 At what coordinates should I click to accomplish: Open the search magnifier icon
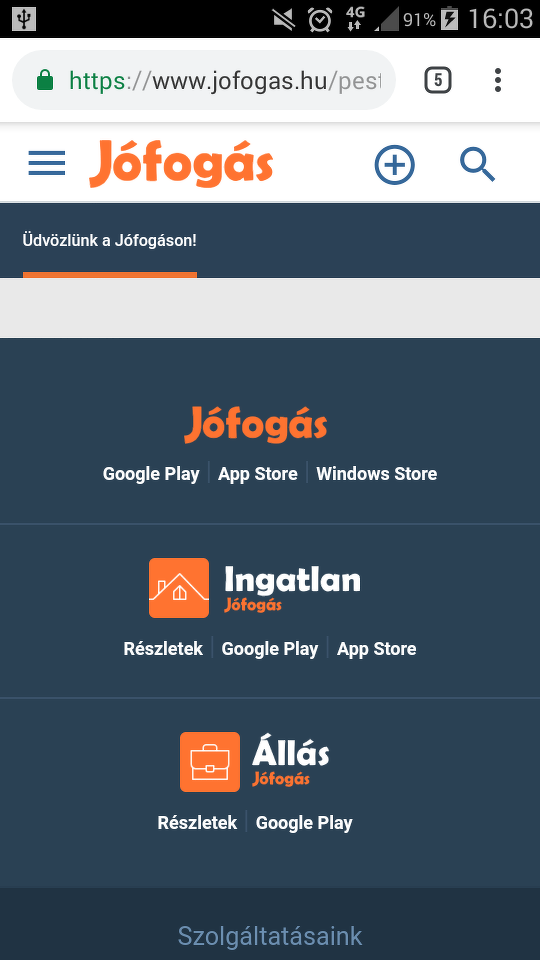point(478,165)
